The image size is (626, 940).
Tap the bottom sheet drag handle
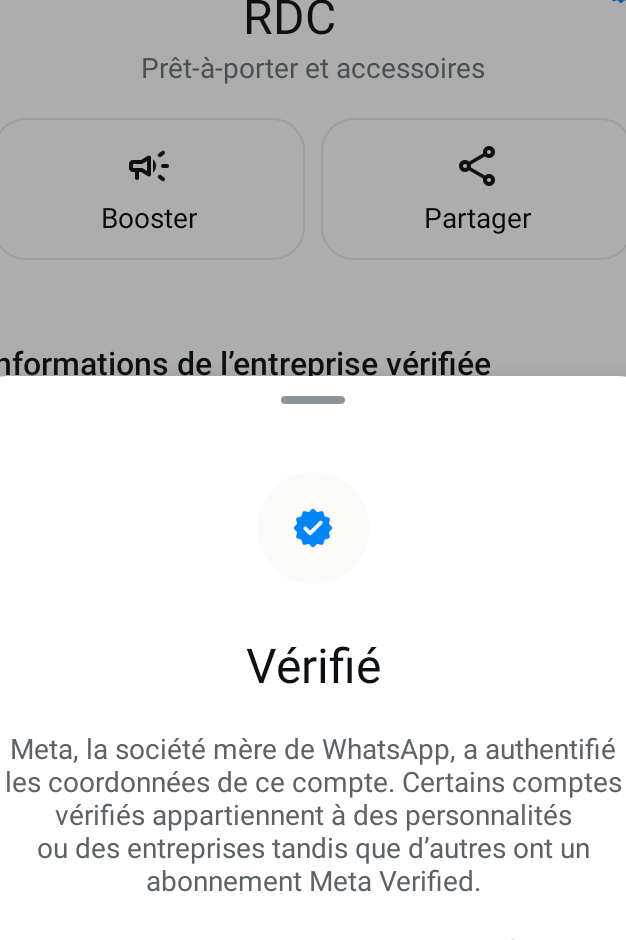coord(313,400)
